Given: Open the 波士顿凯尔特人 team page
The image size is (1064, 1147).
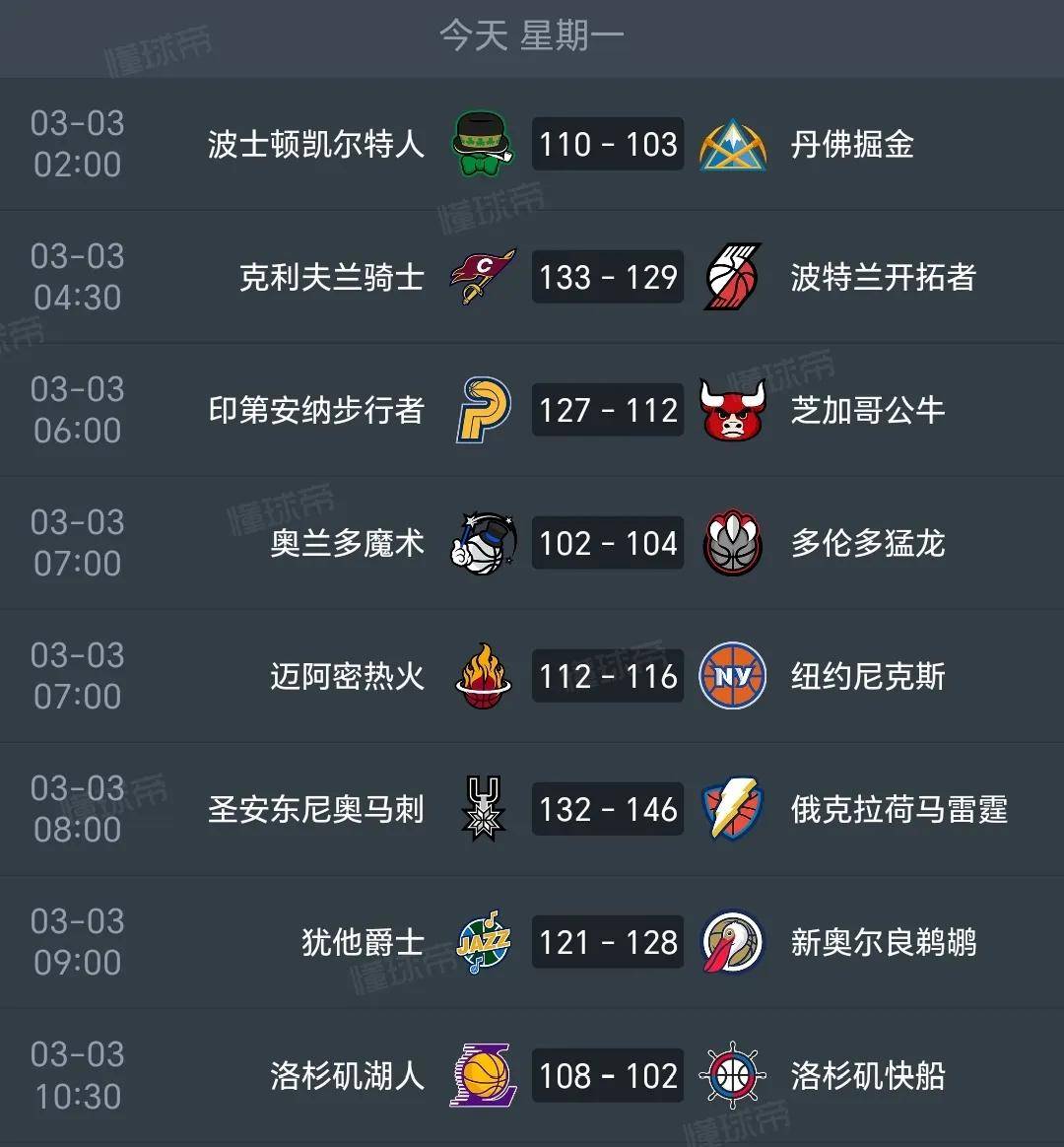Looking at the screenshot, I should click(317, 144).
